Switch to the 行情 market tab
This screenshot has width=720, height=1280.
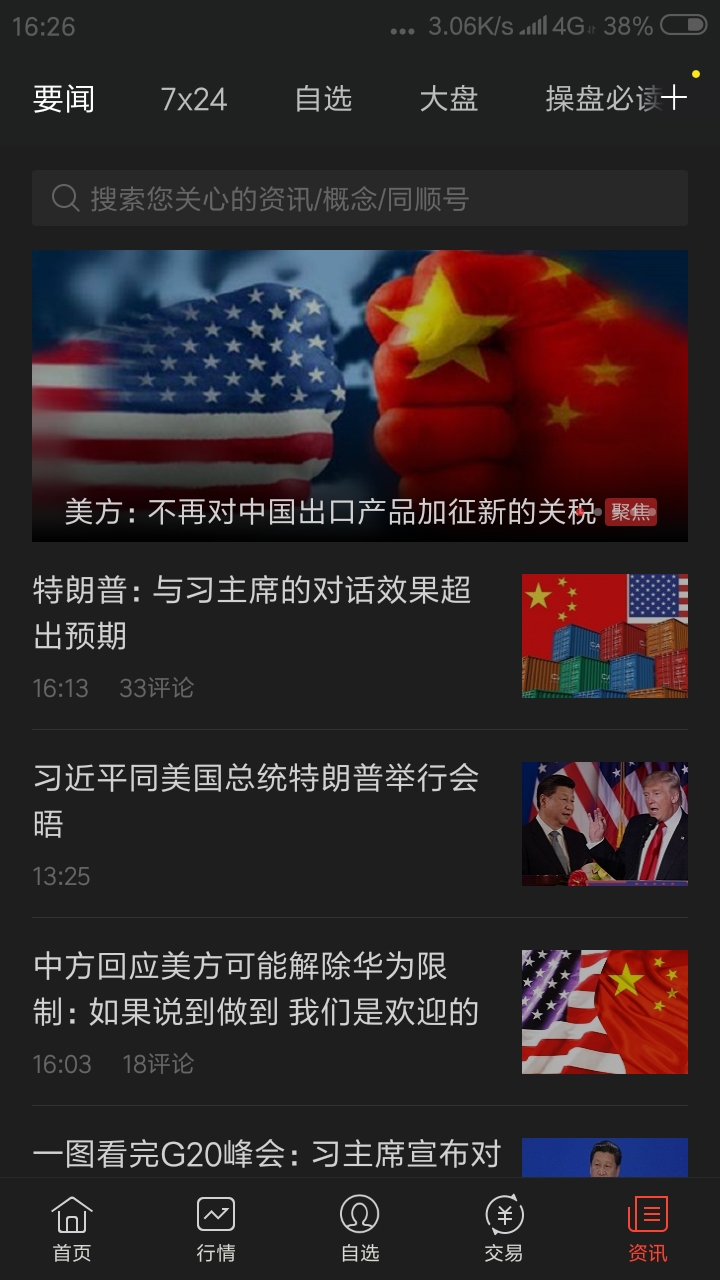tap(216, 1228)
